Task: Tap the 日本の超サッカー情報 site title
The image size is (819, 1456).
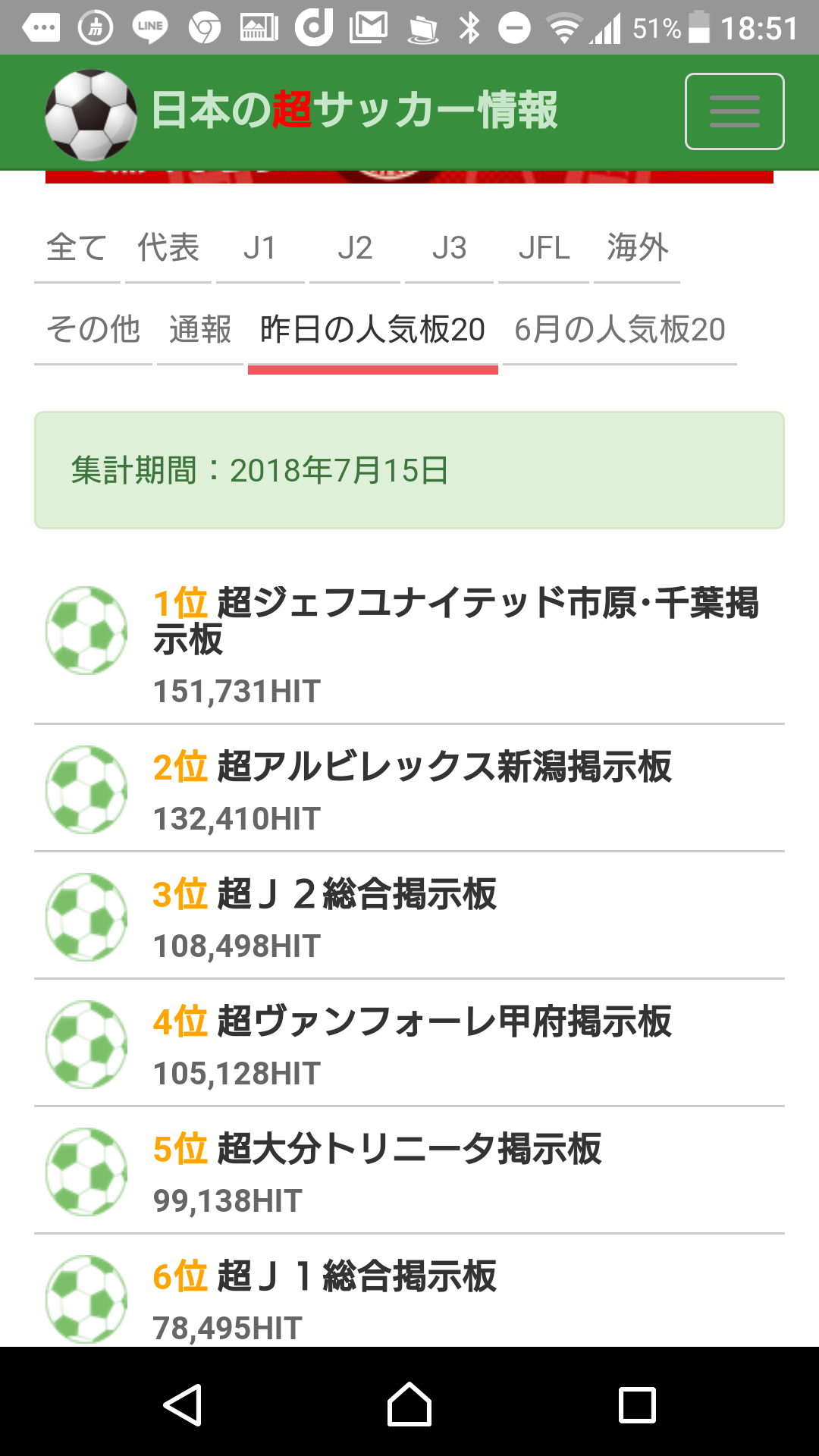Action: (354, 111)
